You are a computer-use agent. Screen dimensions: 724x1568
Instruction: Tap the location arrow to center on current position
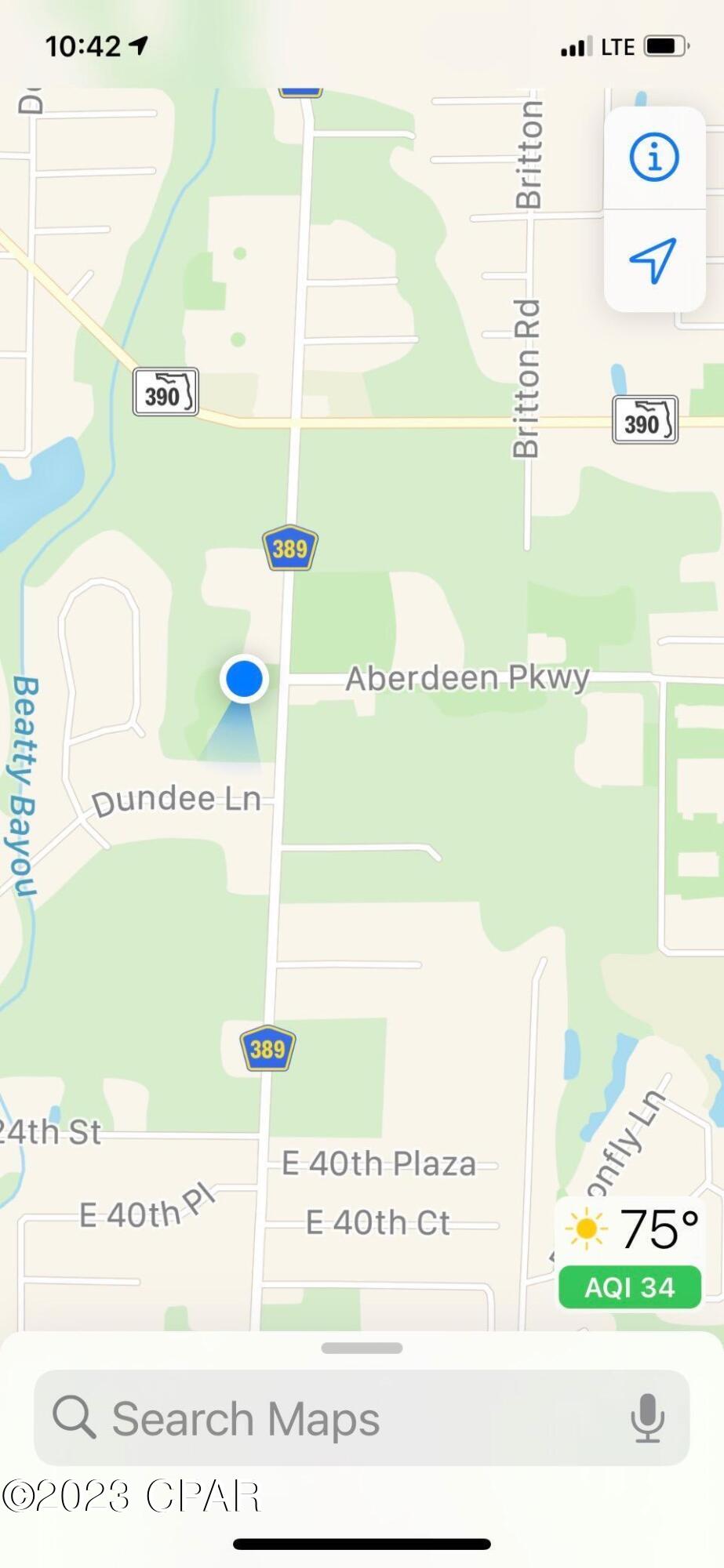653,260
